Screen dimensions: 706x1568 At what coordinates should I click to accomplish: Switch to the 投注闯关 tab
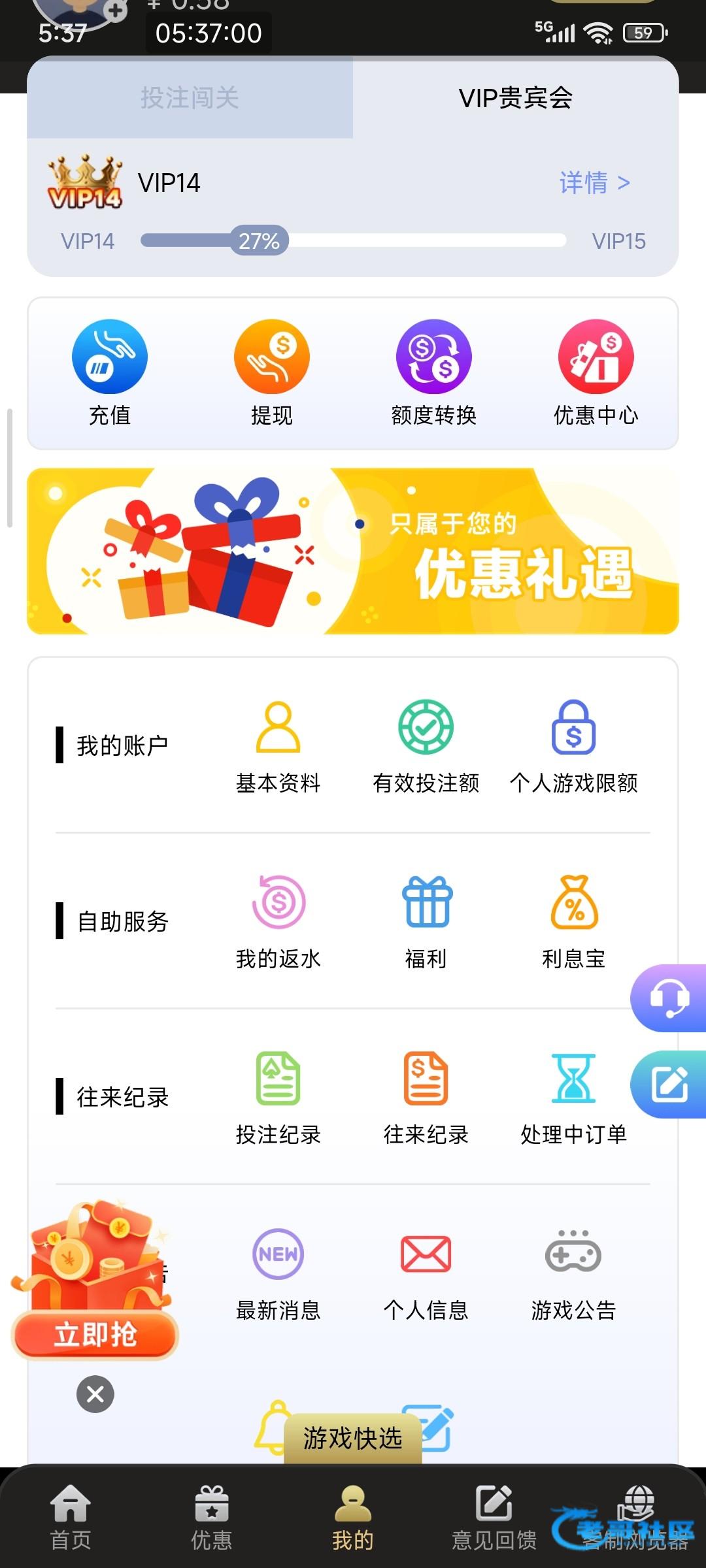coord(190,98)
